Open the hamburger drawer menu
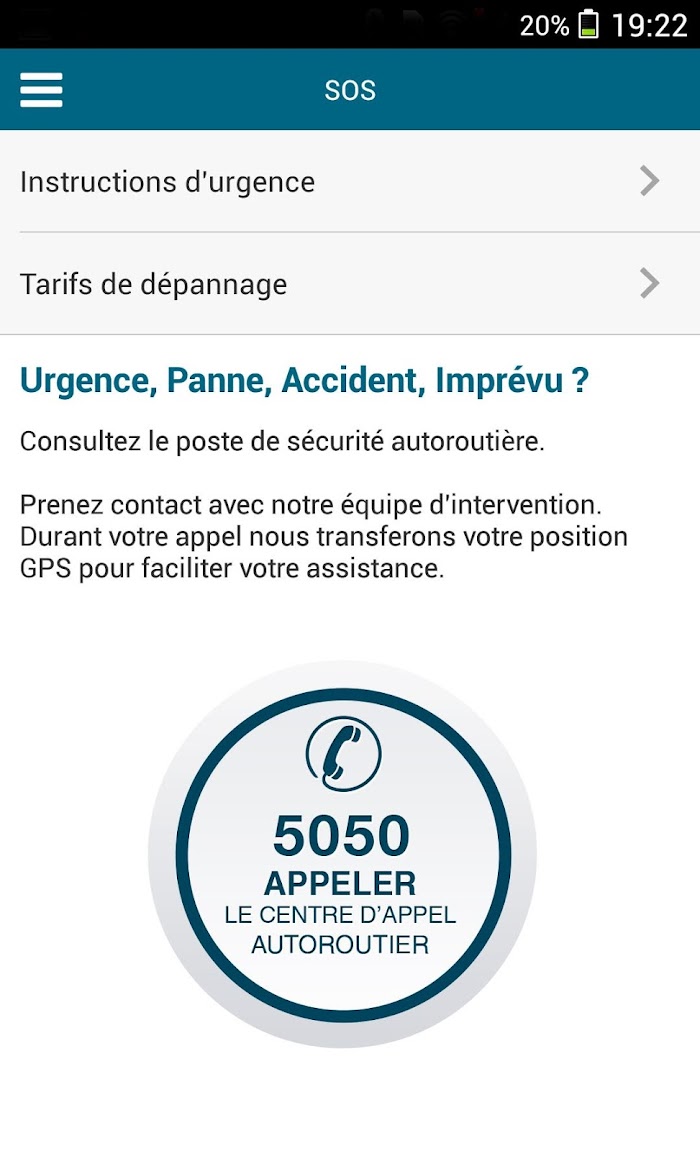The height and width of the screenshot is (1151, 700). pyautogui.click(x=41, y=90)
